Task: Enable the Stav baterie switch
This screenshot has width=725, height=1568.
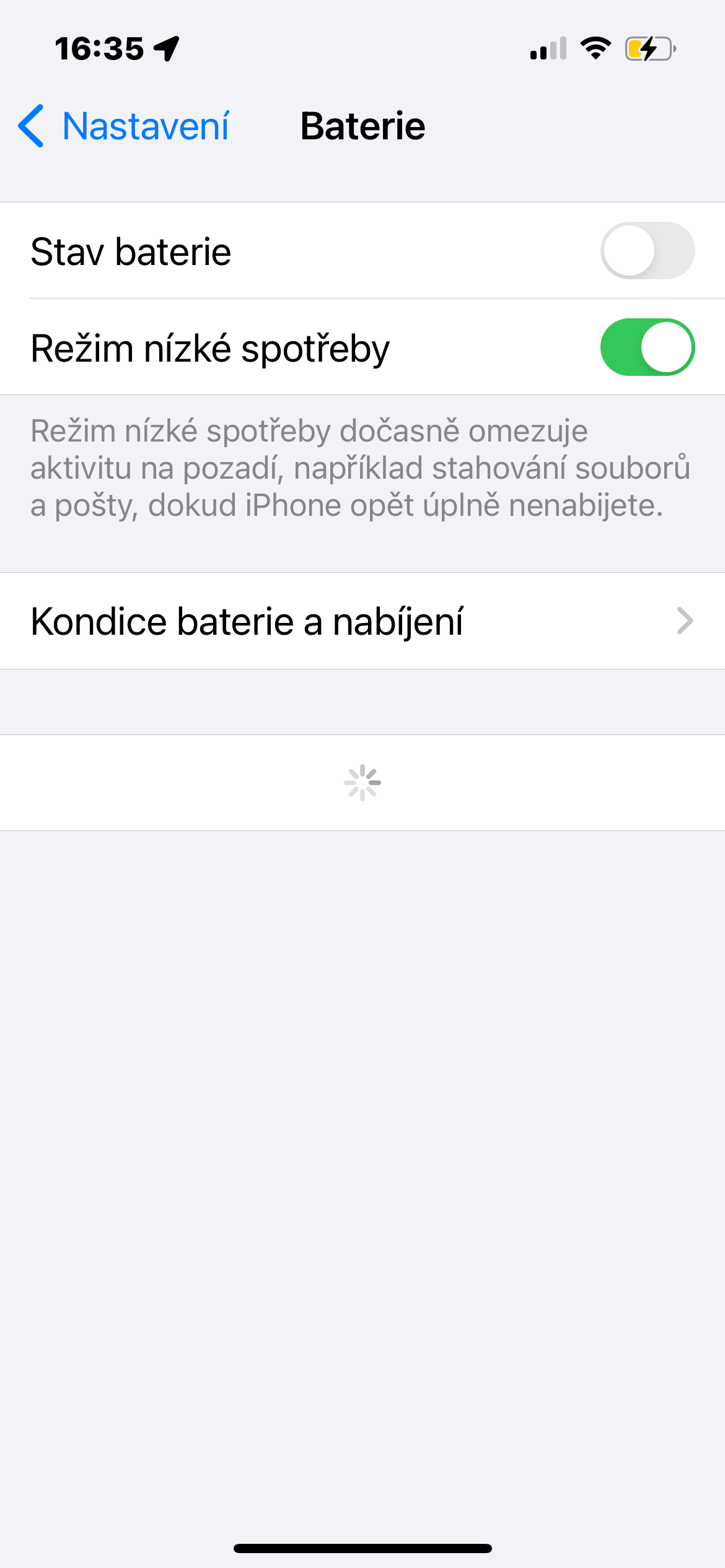Action: pyautogui.click(x=647, y=251)
